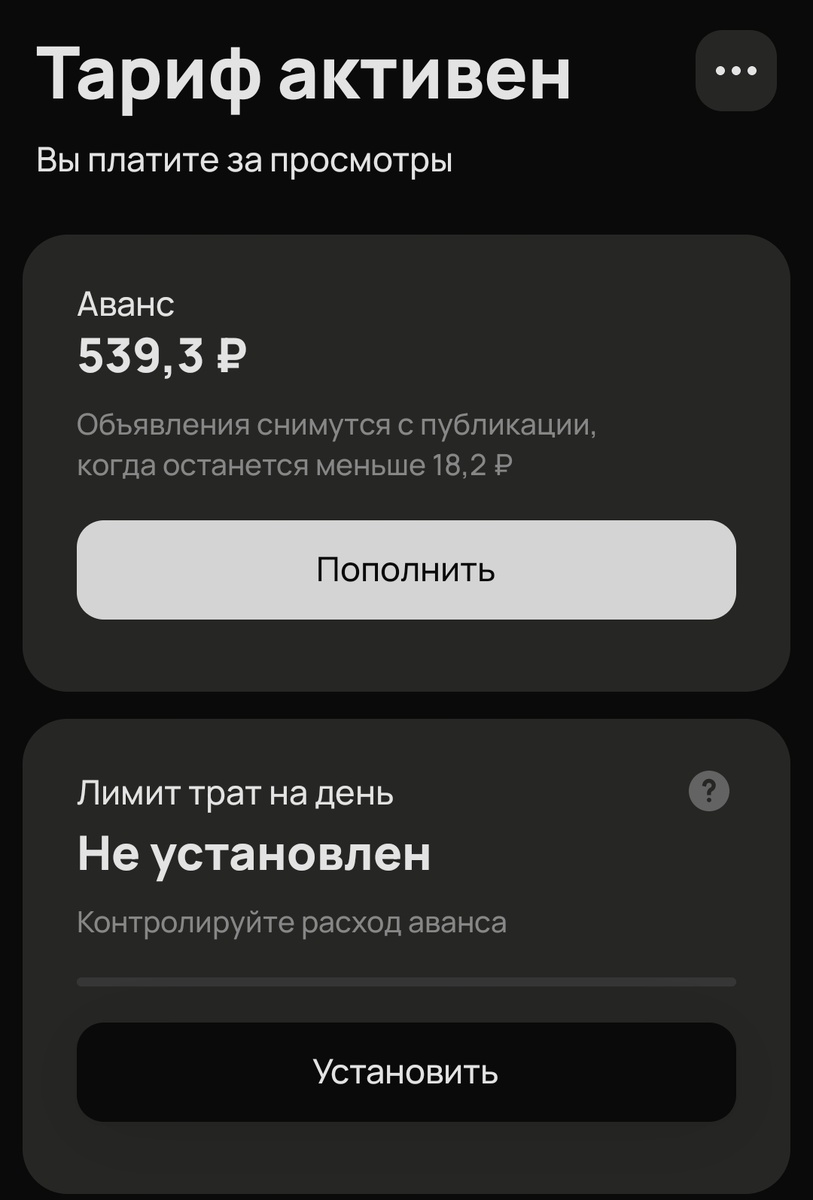
Task: Tap the Контролируйте расход аванса hint
Action: (x=293, y=921)
